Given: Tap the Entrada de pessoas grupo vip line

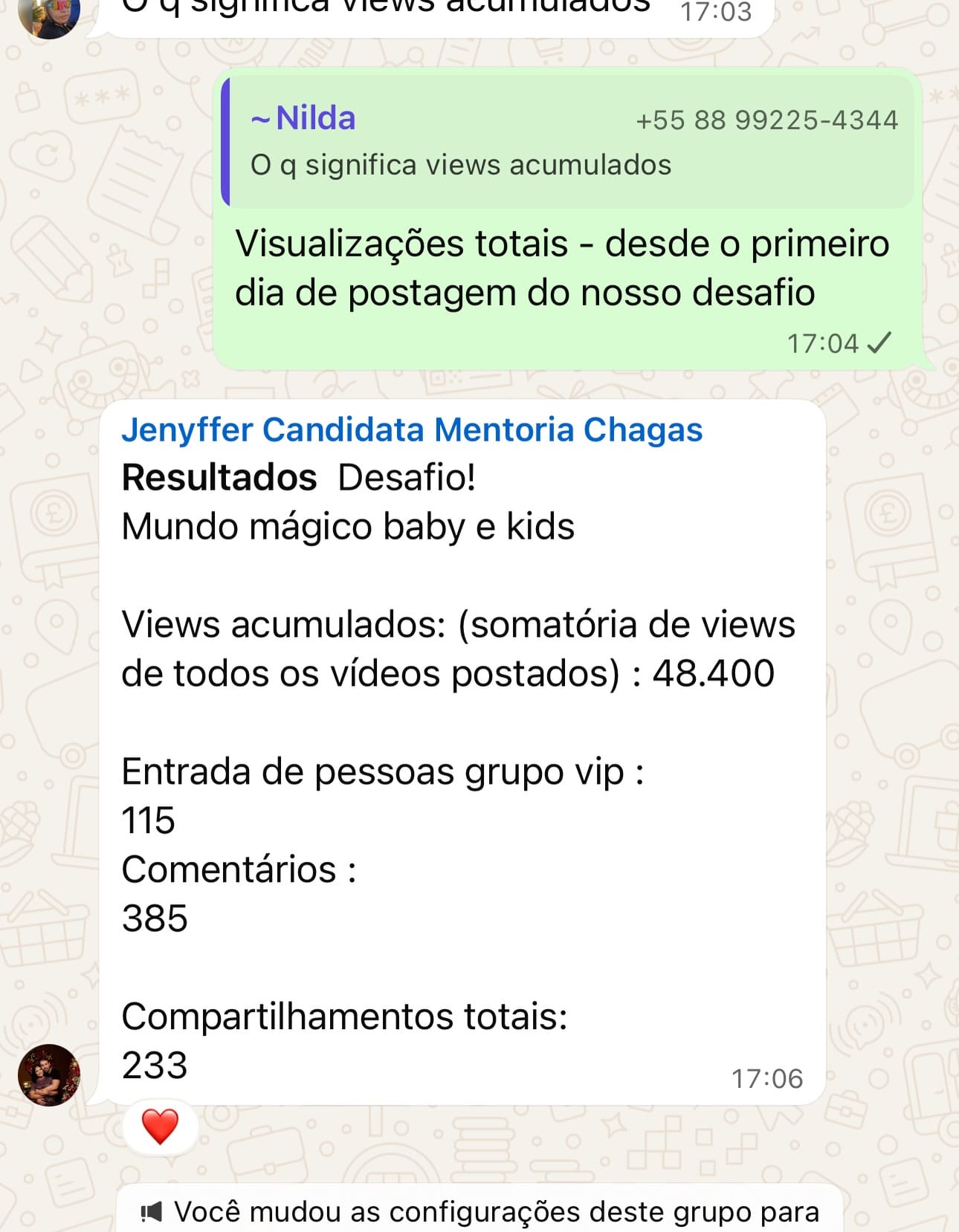Looking at the screenshot, I should coord(384,771).
